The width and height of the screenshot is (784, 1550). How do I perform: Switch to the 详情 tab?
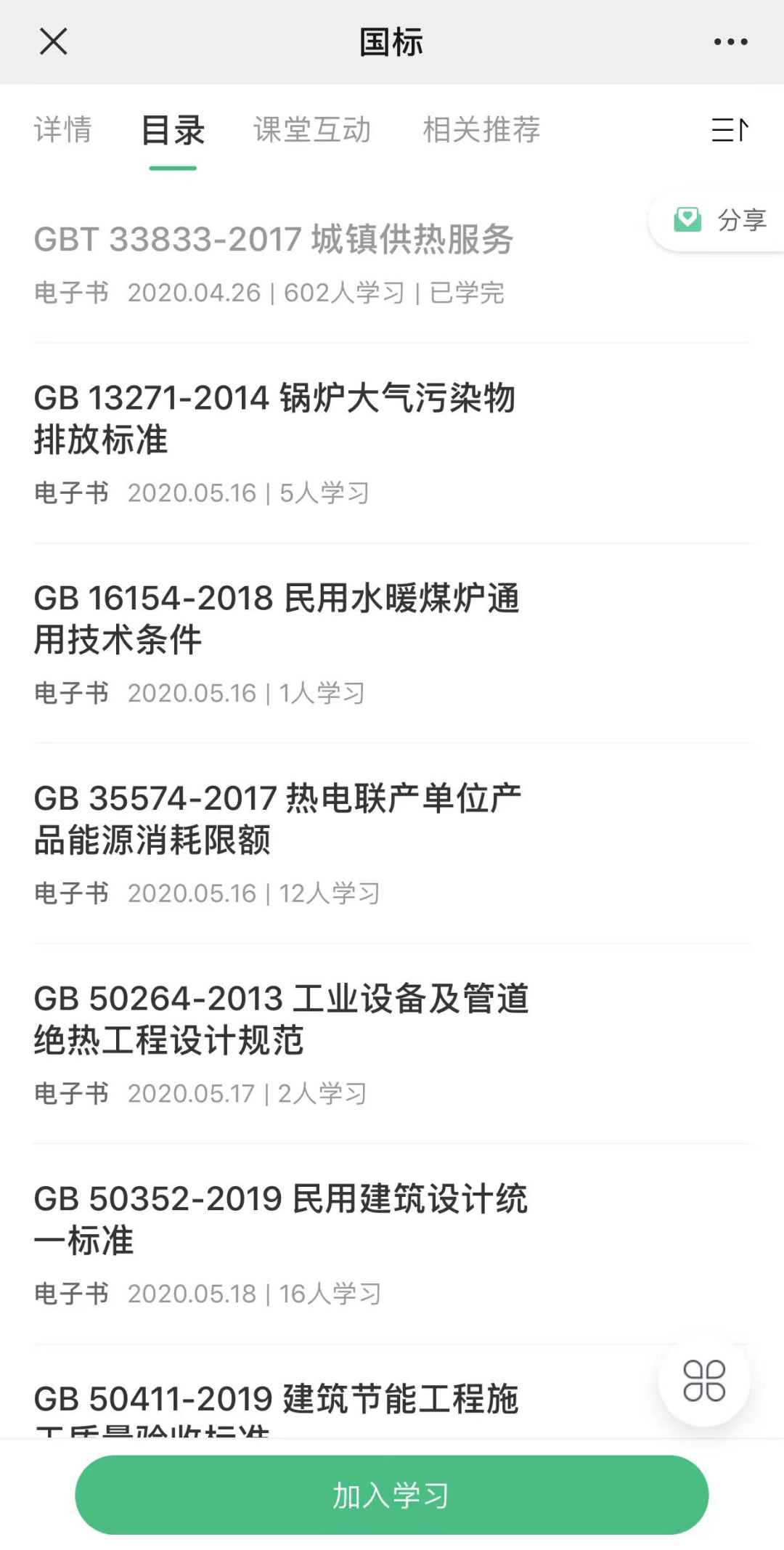point(63,130)
